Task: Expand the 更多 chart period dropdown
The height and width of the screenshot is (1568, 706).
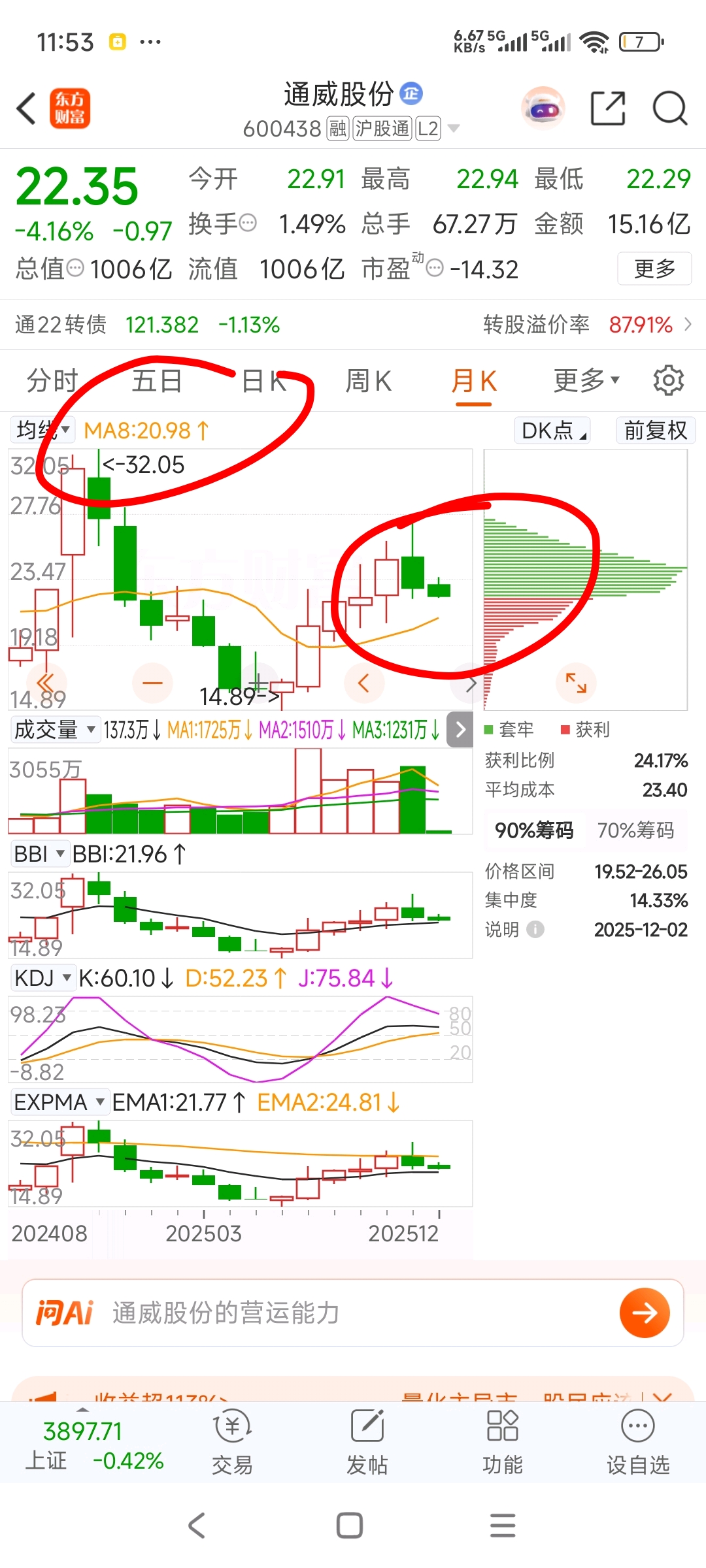Action: pos(586,381)
